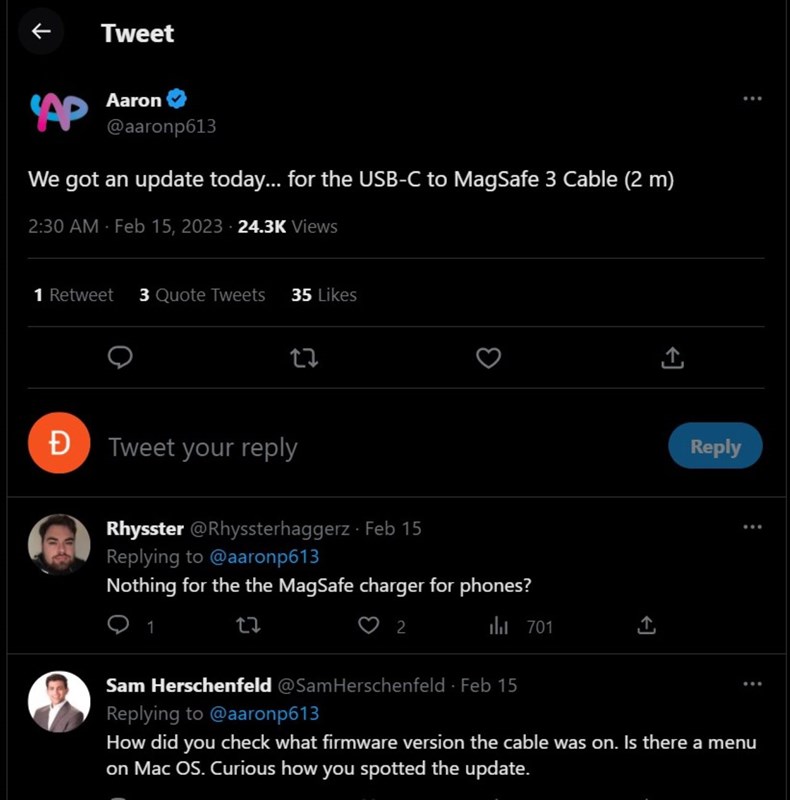View the 1 Retweet list
790x800 pixels.
[x=73, y=295]
